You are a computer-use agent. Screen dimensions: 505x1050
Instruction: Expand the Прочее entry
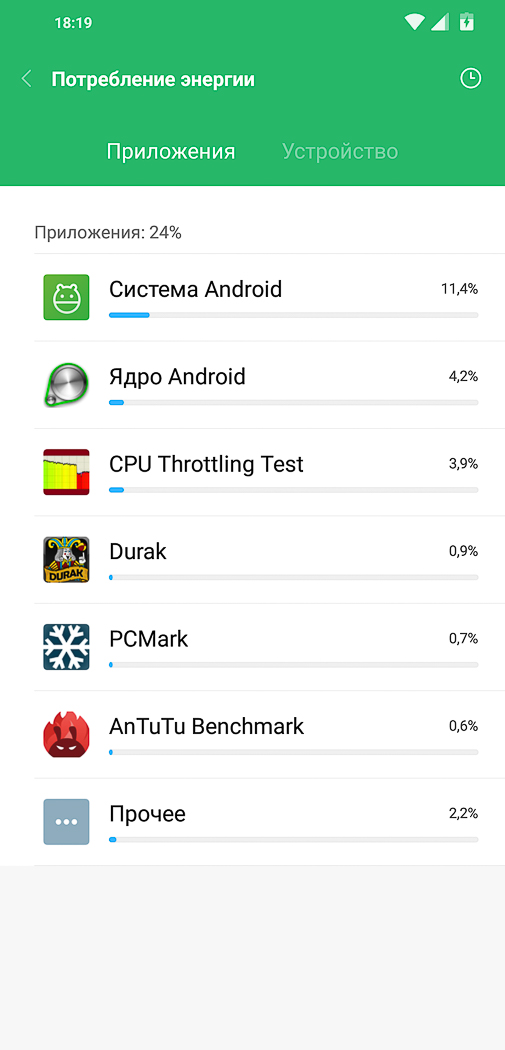[269, 822]
